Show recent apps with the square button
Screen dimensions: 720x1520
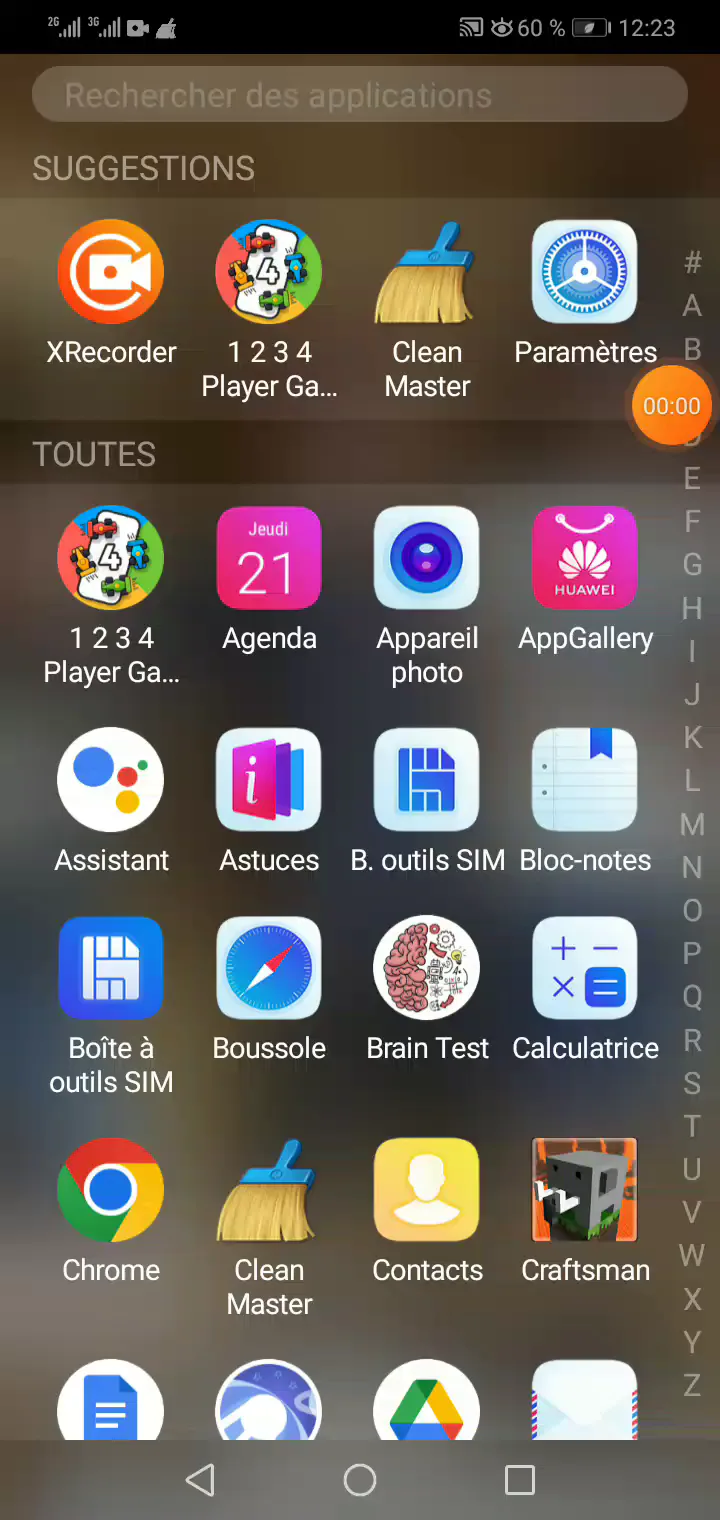520,1480
